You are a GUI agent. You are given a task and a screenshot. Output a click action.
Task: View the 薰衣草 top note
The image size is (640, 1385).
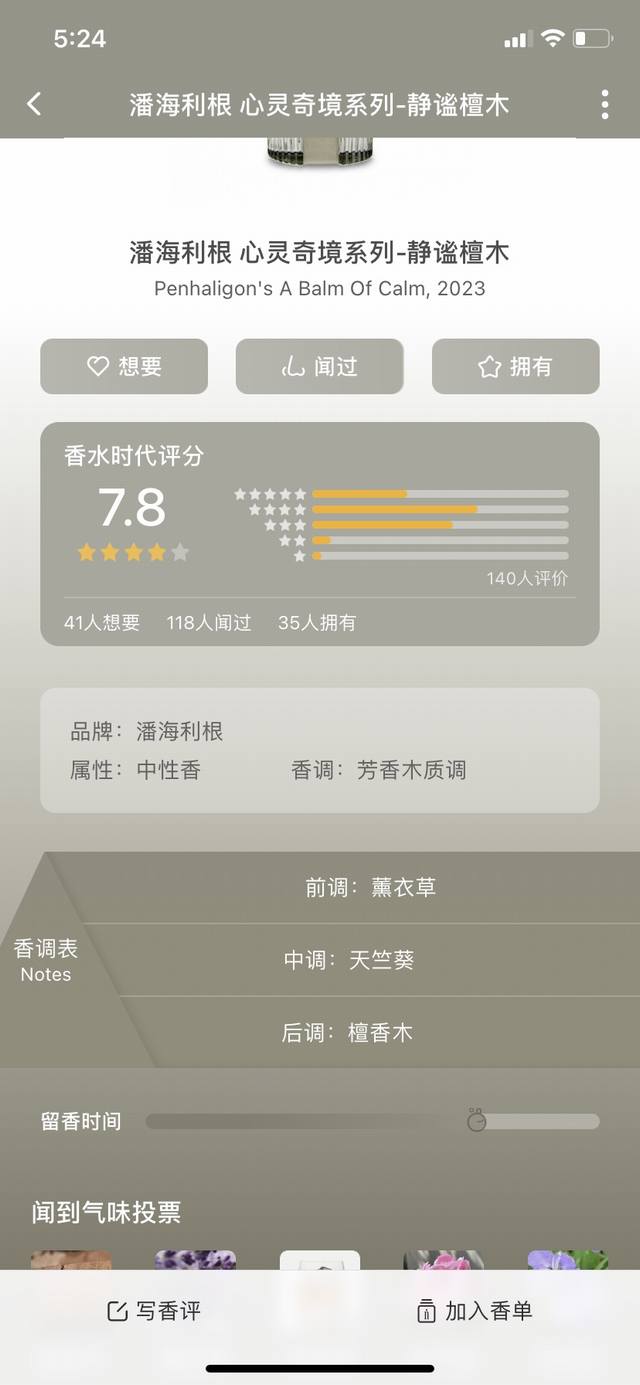coord(403,887)
